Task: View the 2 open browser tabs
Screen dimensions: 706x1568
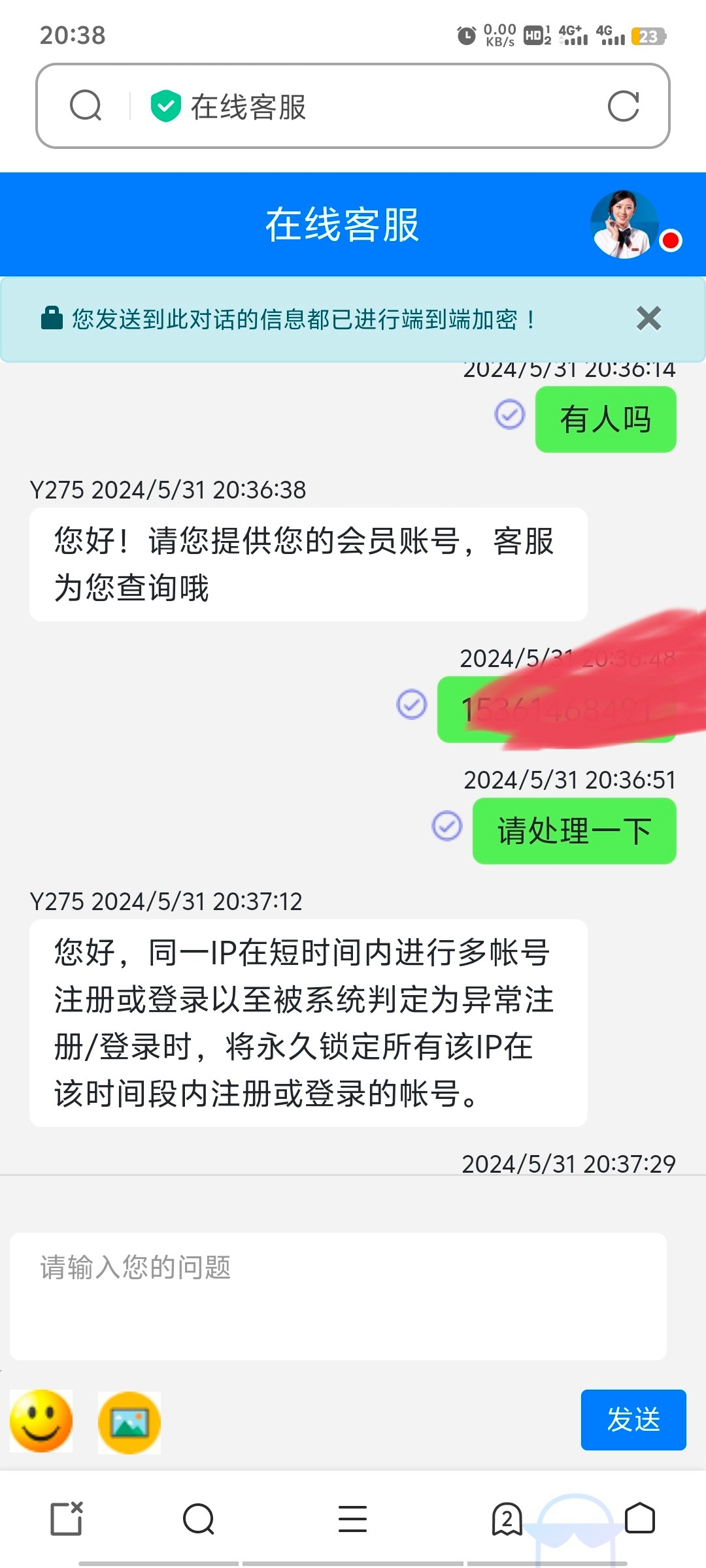Action: 507,1518
